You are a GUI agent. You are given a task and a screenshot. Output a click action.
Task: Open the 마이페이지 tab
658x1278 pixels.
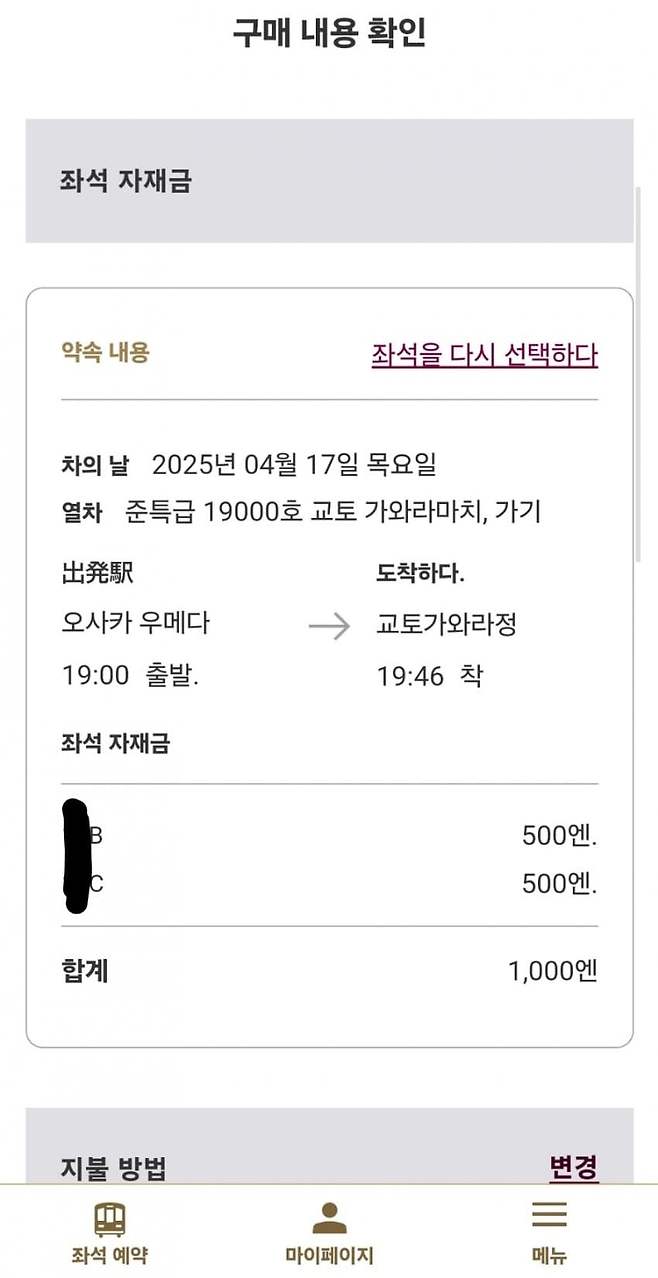[x=329, y=1233]
